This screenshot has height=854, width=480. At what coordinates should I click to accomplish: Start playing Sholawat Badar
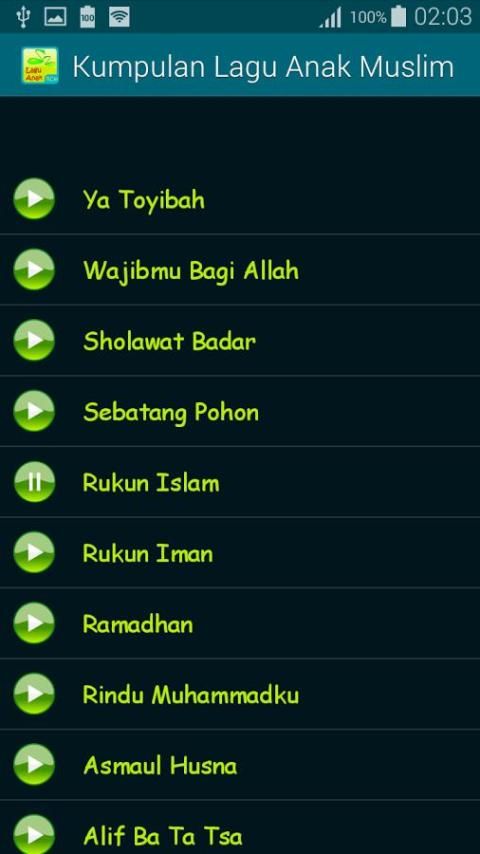[x=34, y=340]
